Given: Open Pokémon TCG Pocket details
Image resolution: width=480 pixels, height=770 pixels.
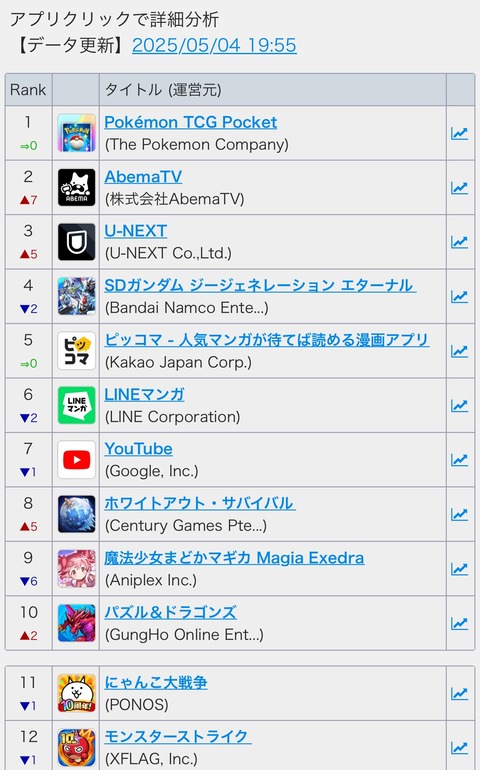Looking at the screenshot, I should click(191, 122).
